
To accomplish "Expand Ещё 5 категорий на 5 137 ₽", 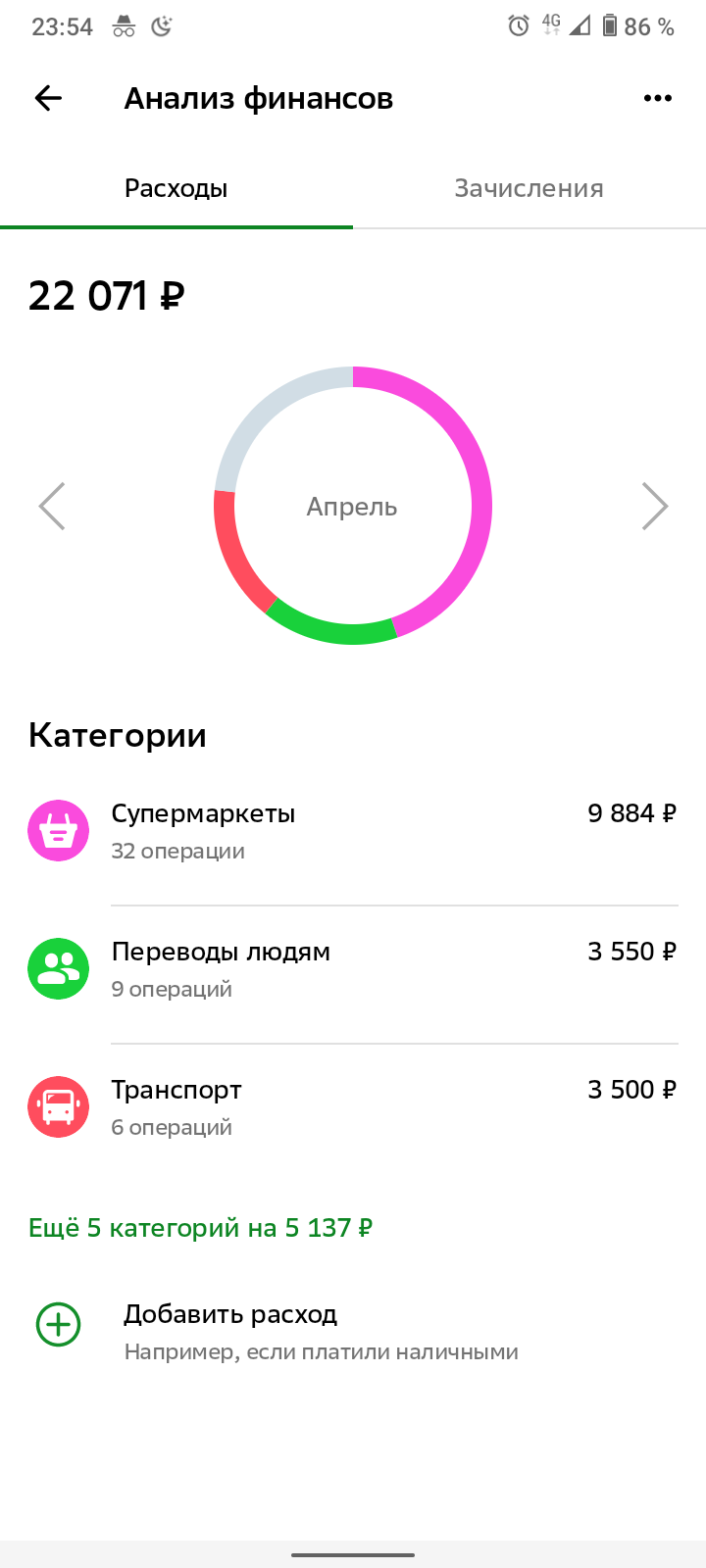I will 201,1228.
